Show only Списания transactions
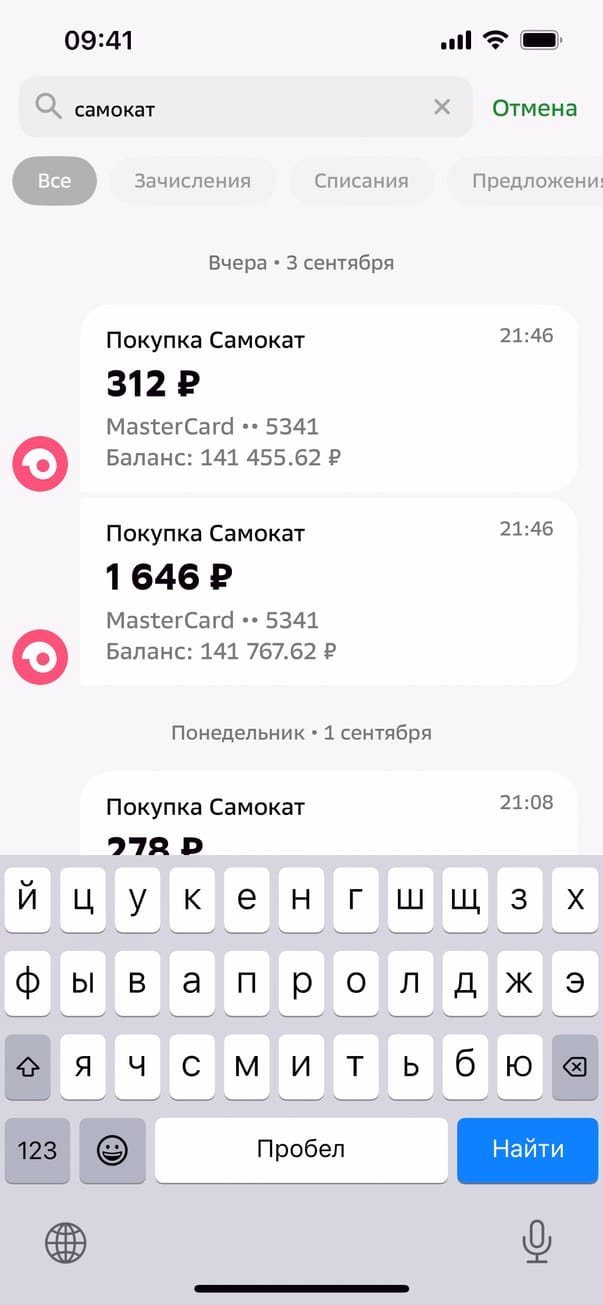This screenshot has width=603, height=1305. pos(361,181)
